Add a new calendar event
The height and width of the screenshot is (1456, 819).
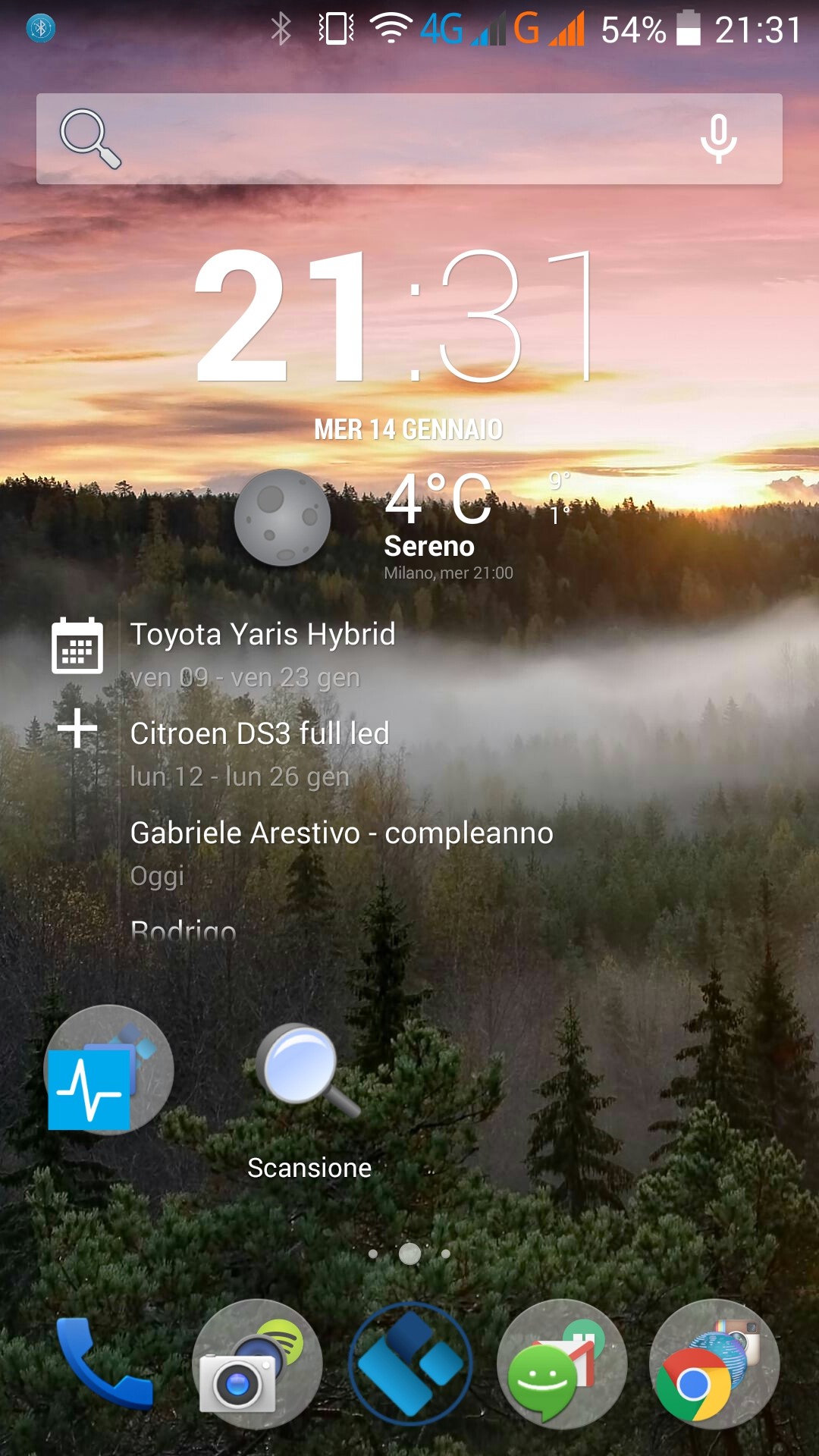77,728
